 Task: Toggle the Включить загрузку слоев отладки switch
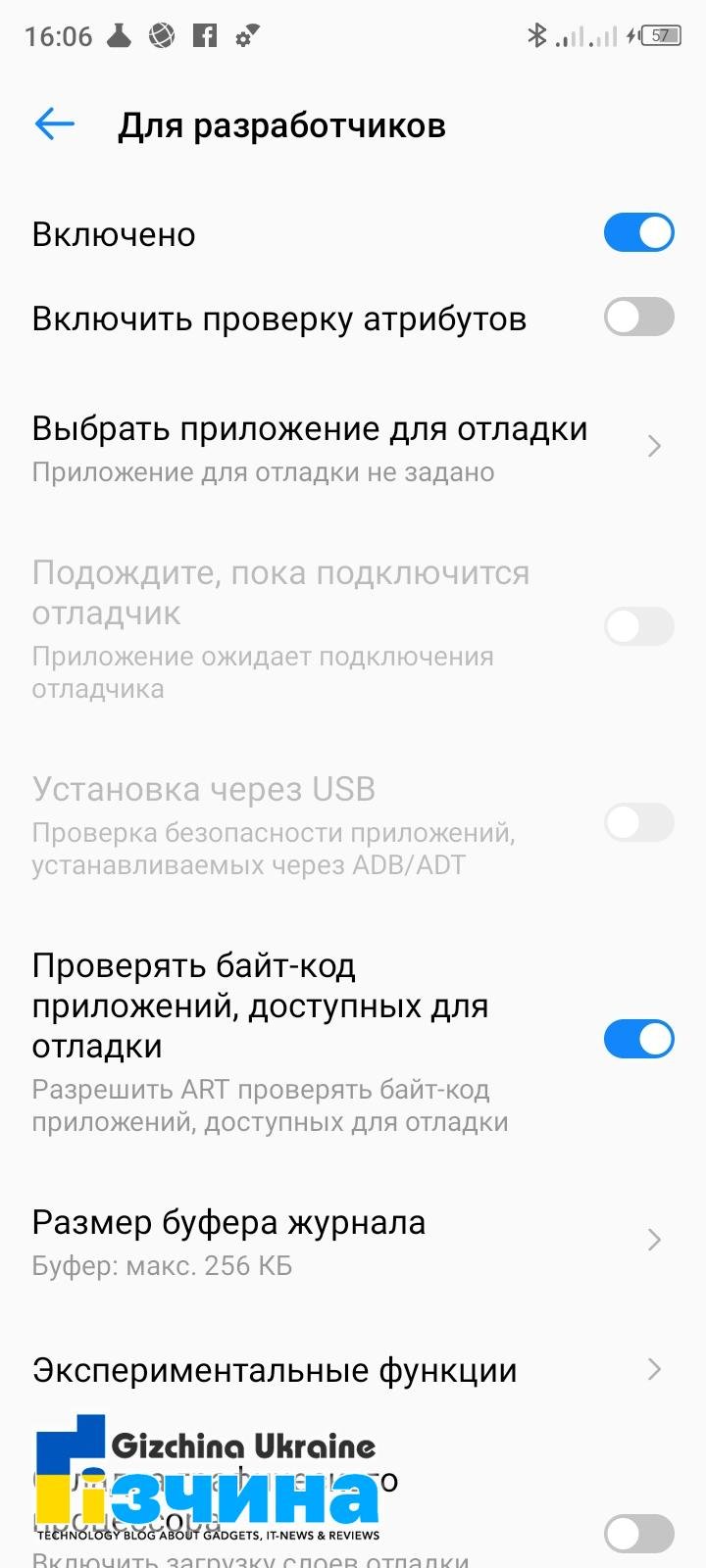tap(638, 1534)
